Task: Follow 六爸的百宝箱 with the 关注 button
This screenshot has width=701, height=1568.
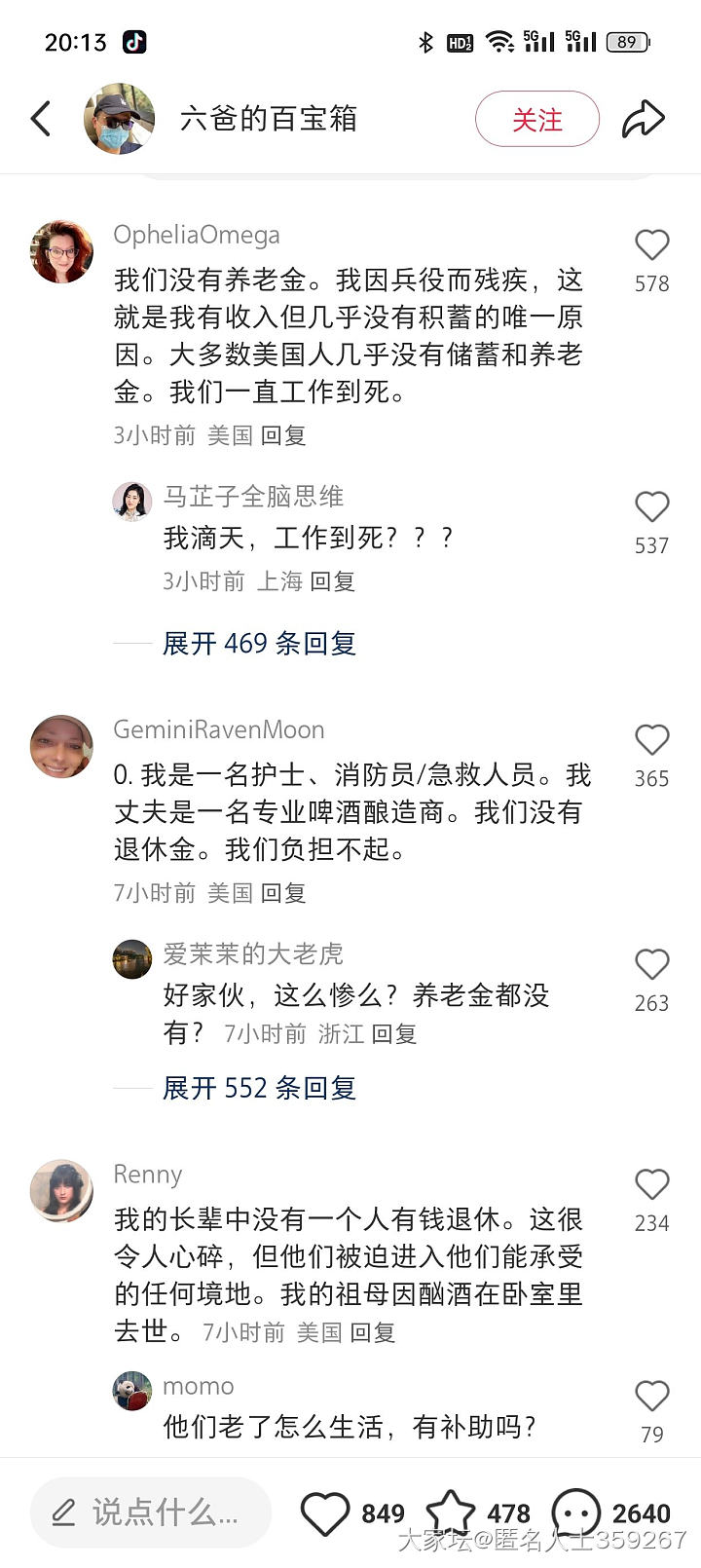Action: coord(536,120)
